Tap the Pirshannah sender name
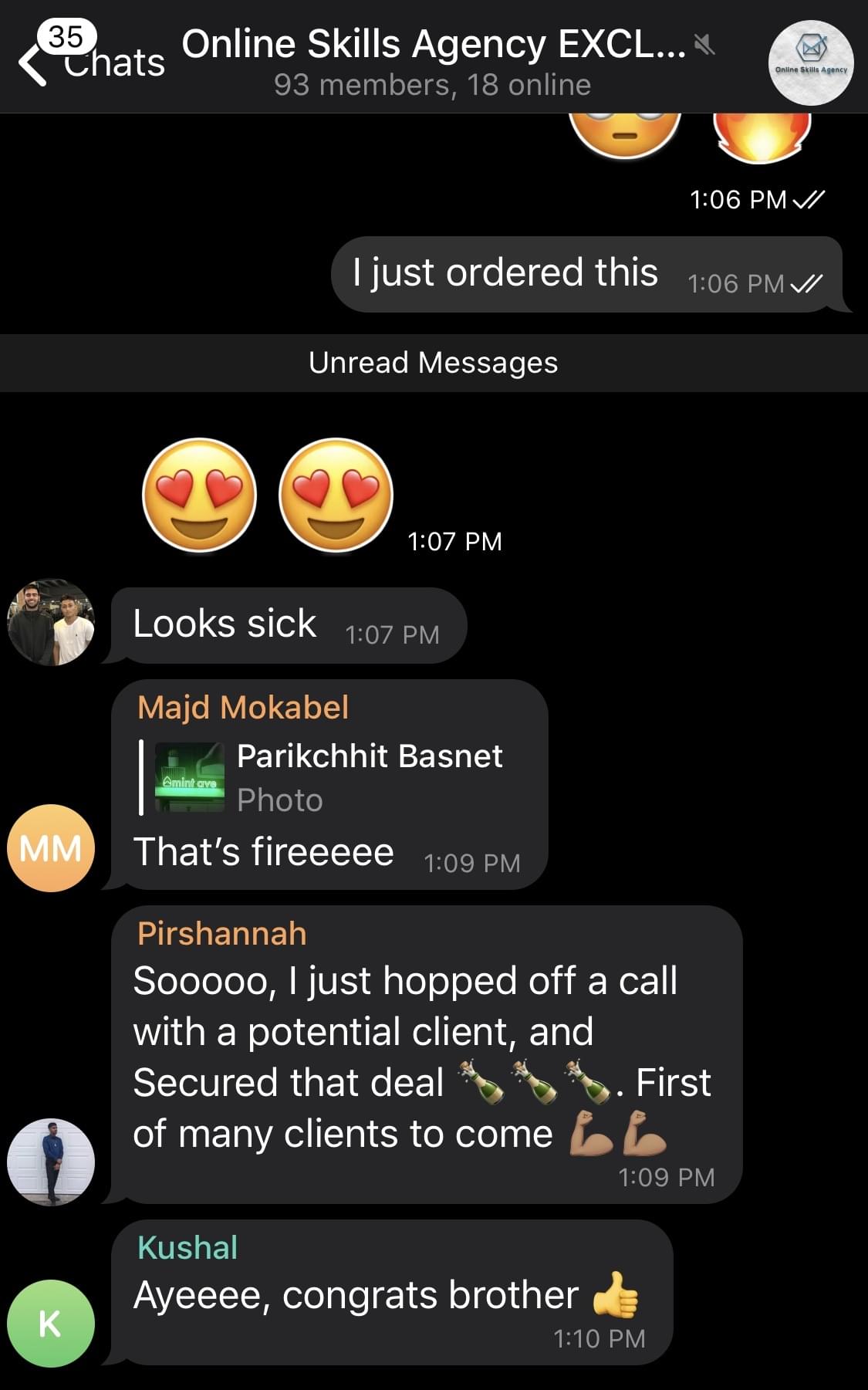868x1390 pixels. coord(221,933)
